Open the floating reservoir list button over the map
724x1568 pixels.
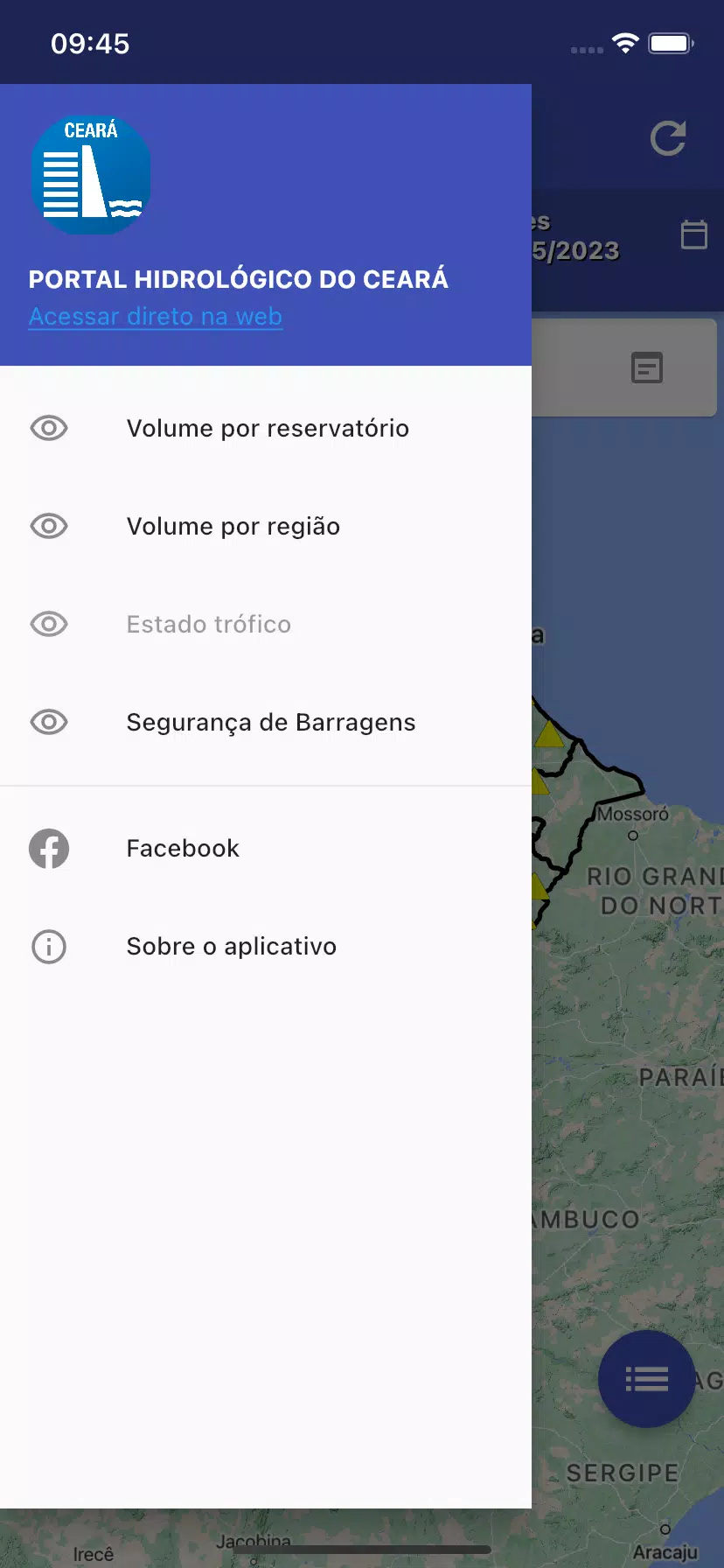coord(646,1379)
